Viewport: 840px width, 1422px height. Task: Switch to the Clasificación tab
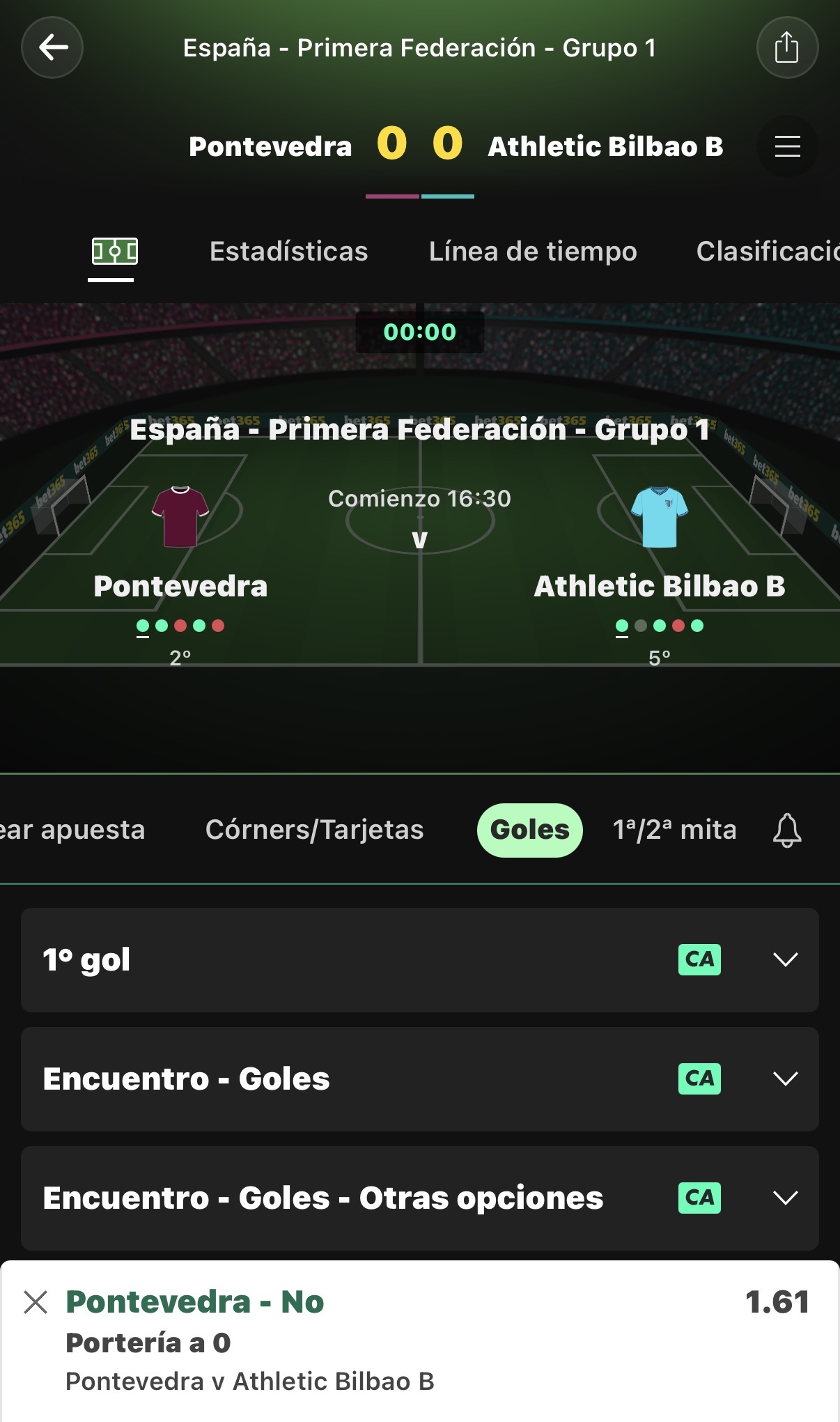(768, 252)
